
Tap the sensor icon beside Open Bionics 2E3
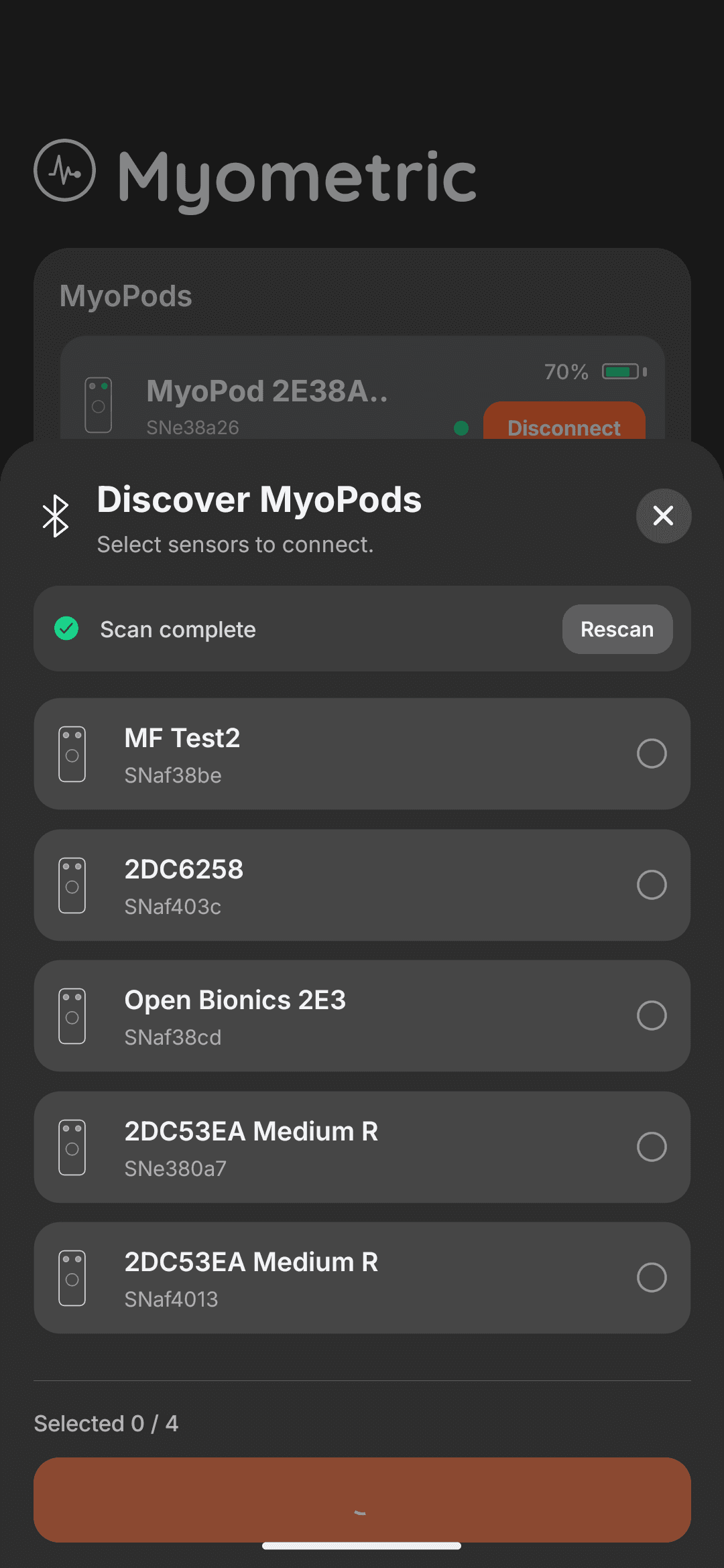pos(73,1015)
